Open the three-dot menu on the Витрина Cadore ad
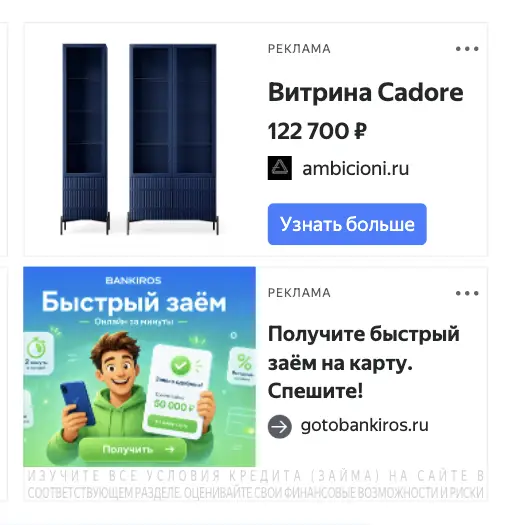 (x=467, y=49)
